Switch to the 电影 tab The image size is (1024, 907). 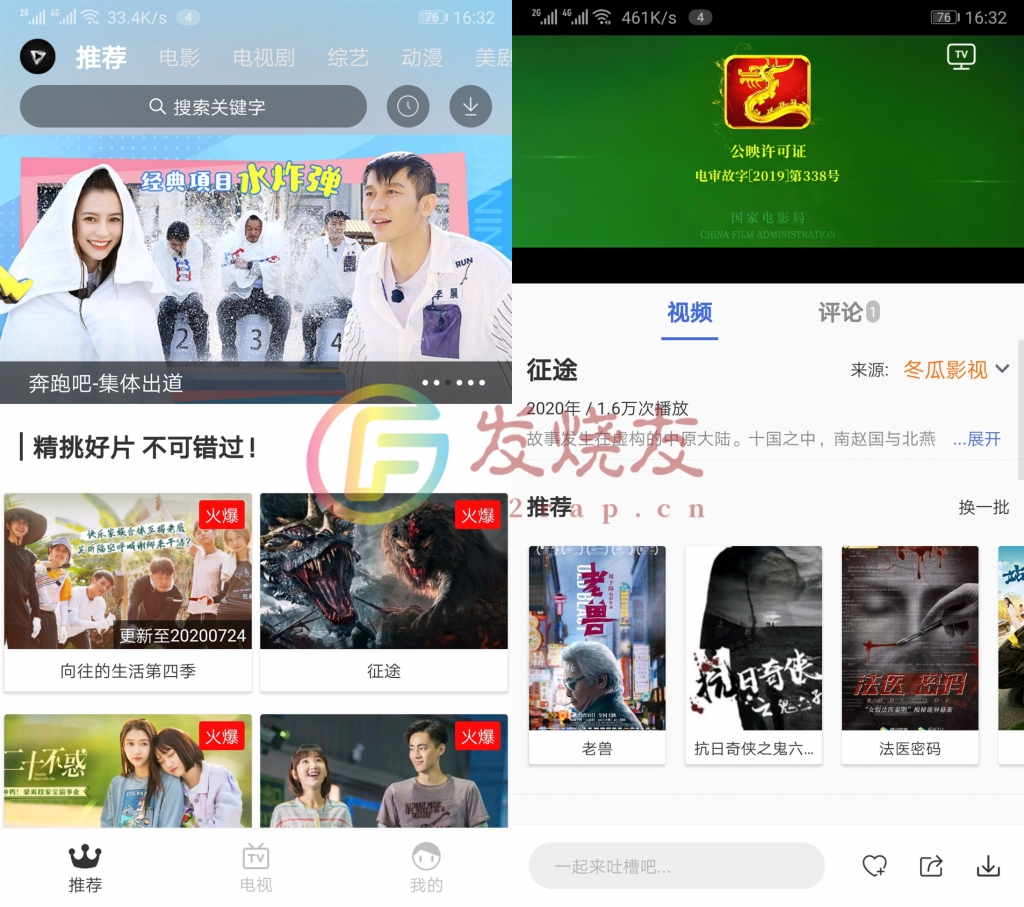click(x=180, y=58)
